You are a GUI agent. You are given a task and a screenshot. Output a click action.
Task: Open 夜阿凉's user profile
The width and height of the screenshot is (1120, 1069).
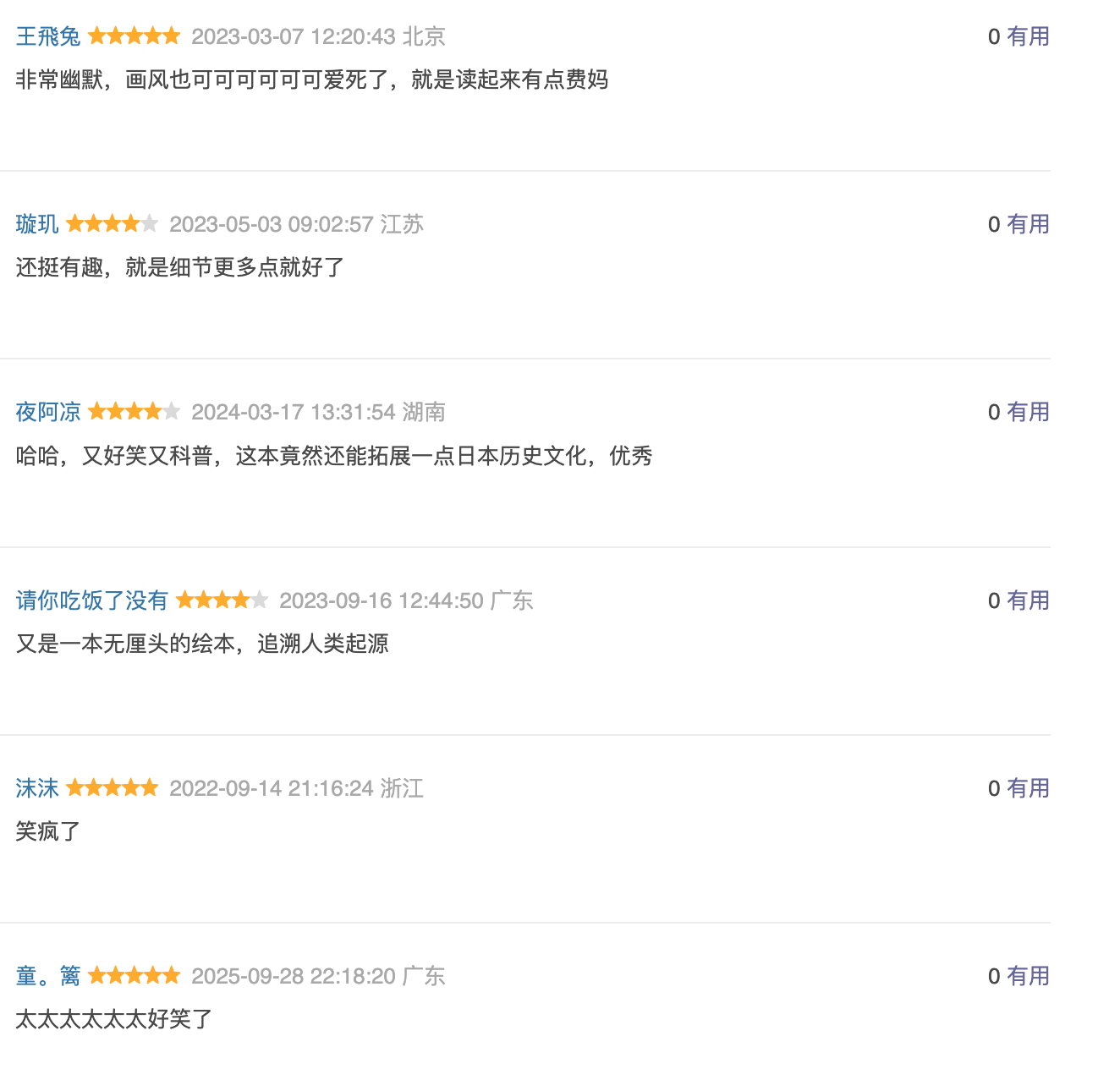(48, 412)
